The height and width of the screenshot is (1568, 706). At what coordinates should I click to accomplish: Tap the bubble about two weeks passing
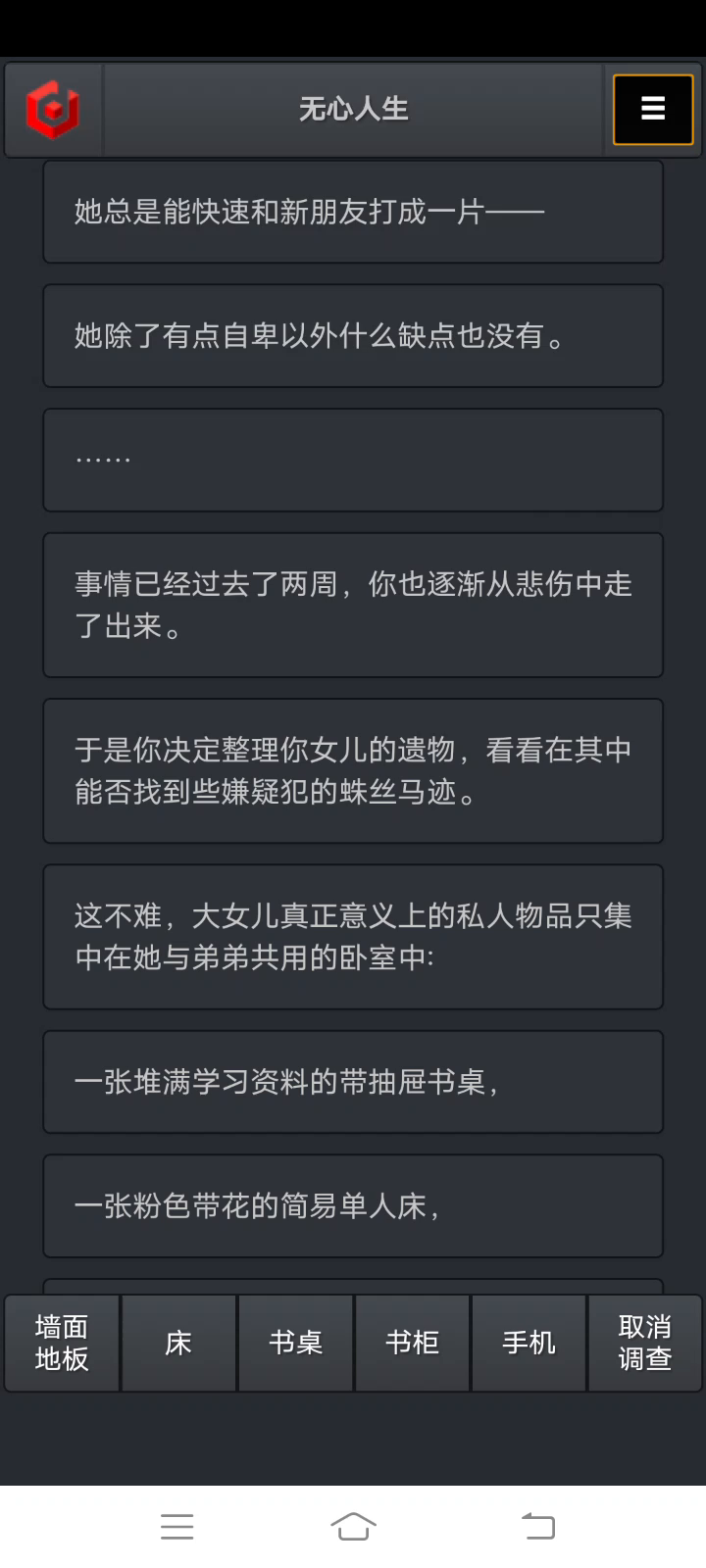click(x=352, y=605)
